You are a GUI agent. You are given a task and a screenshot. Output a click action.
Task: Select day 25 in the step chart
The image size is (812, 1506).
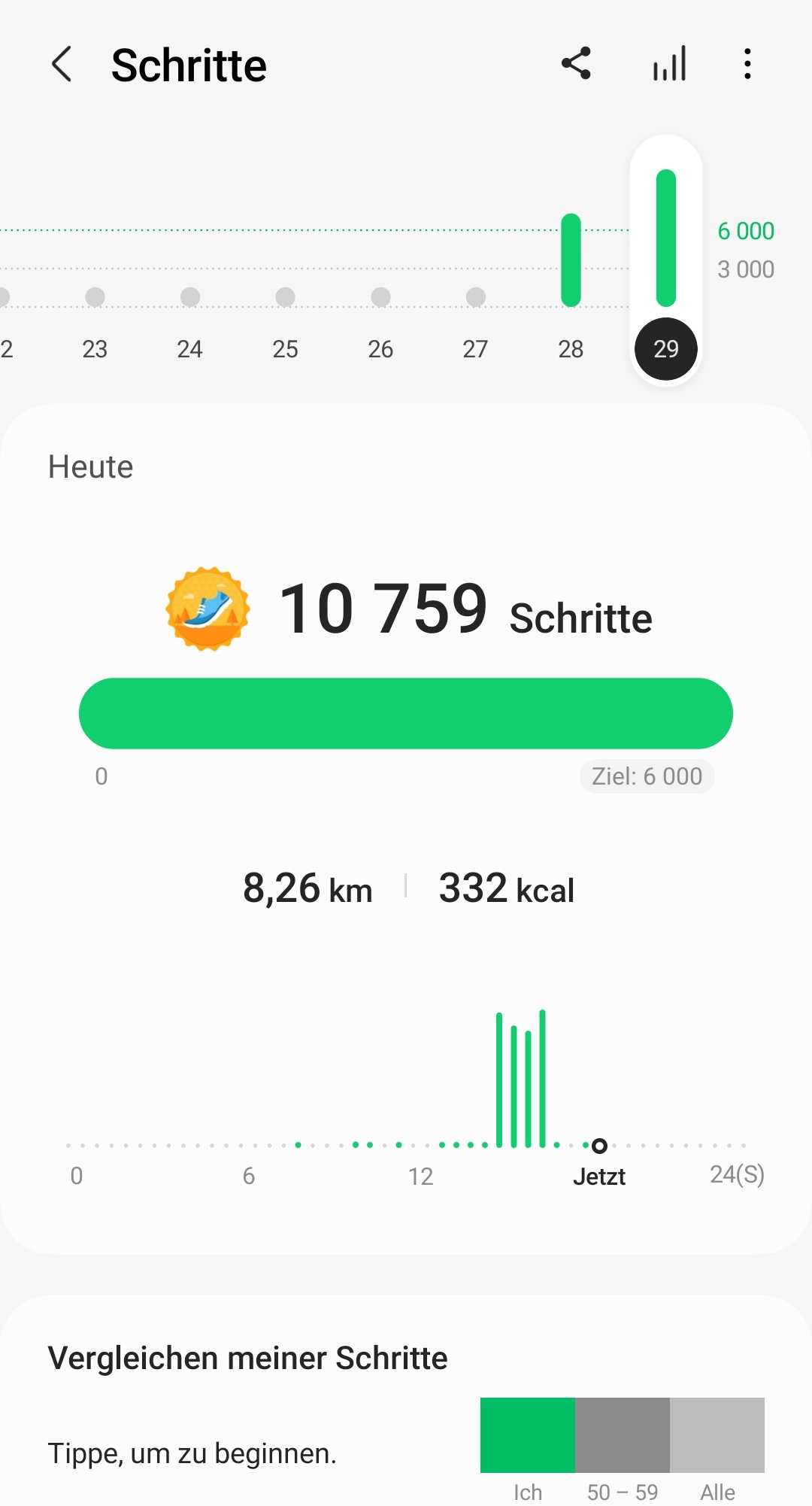pyautogui.click(x=285, y=348)
